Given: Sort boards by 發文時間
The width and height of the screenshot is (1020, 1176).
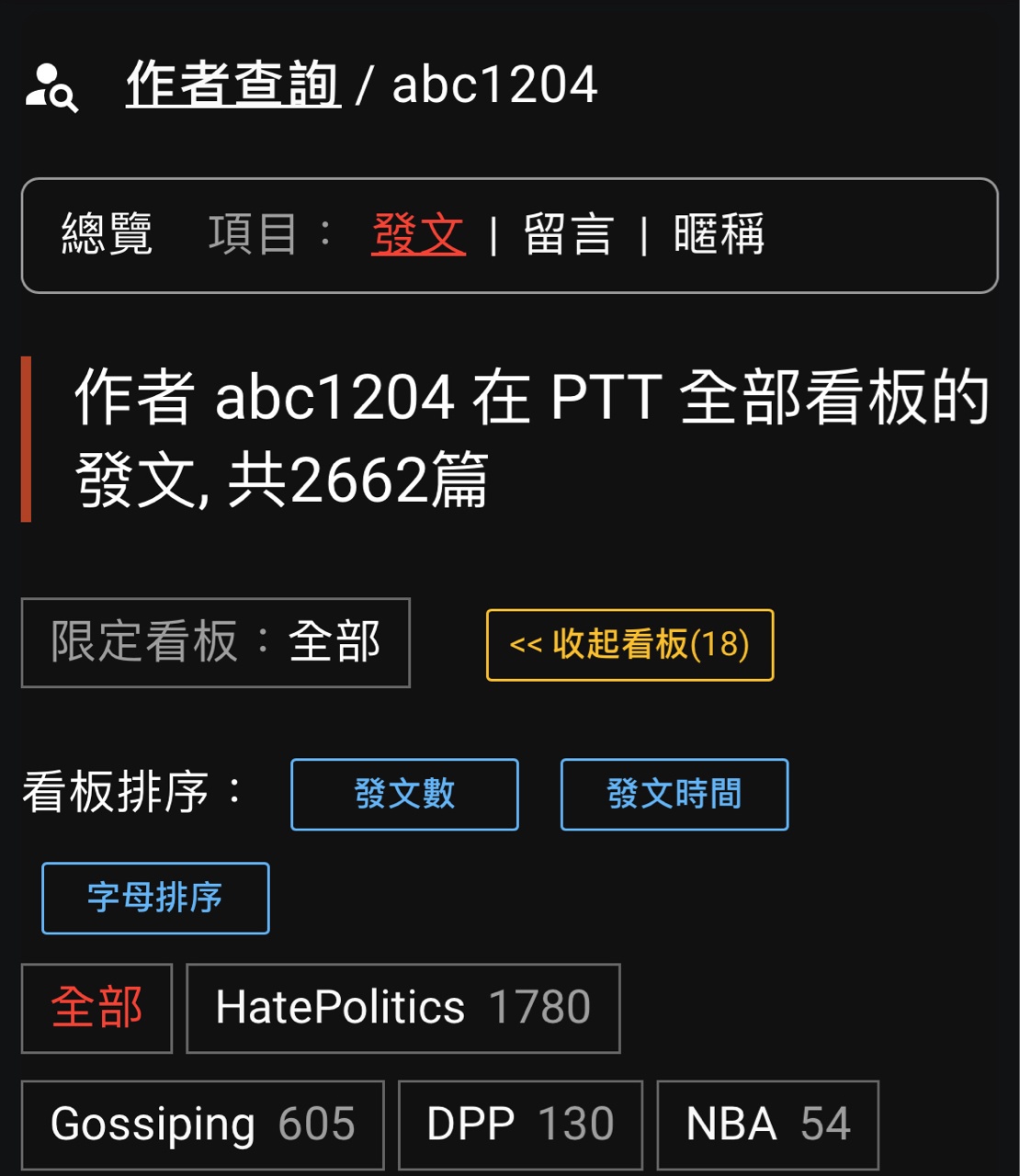Looking at the screenshot, I should pos(674,794).
